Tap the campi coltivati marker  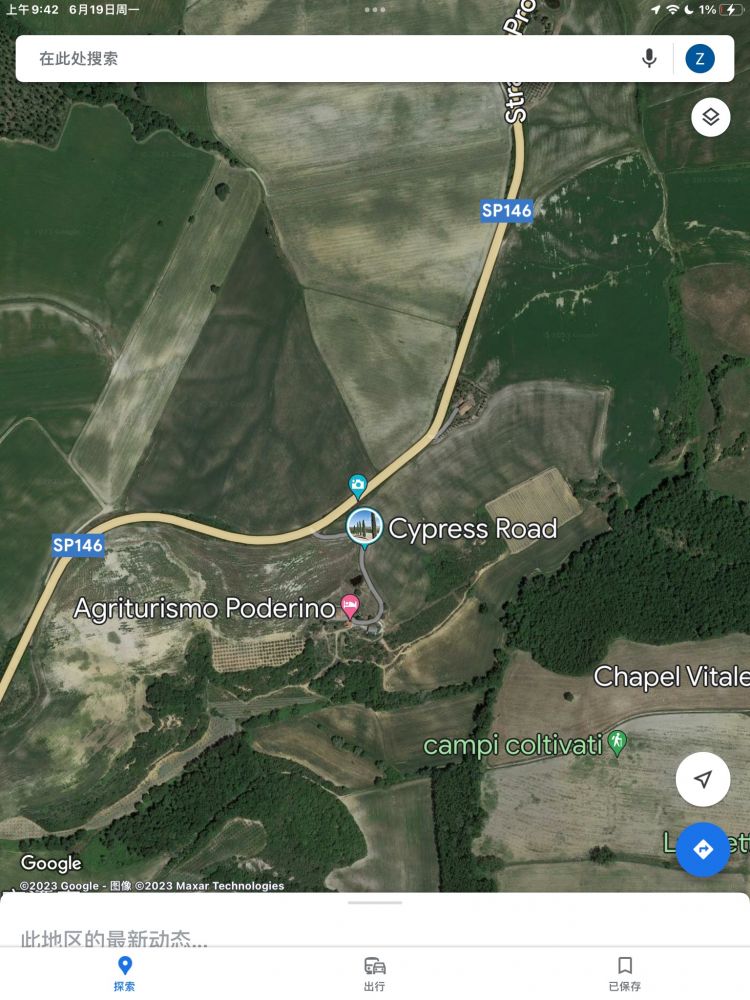pyautogui.click(x=618, y=742)
